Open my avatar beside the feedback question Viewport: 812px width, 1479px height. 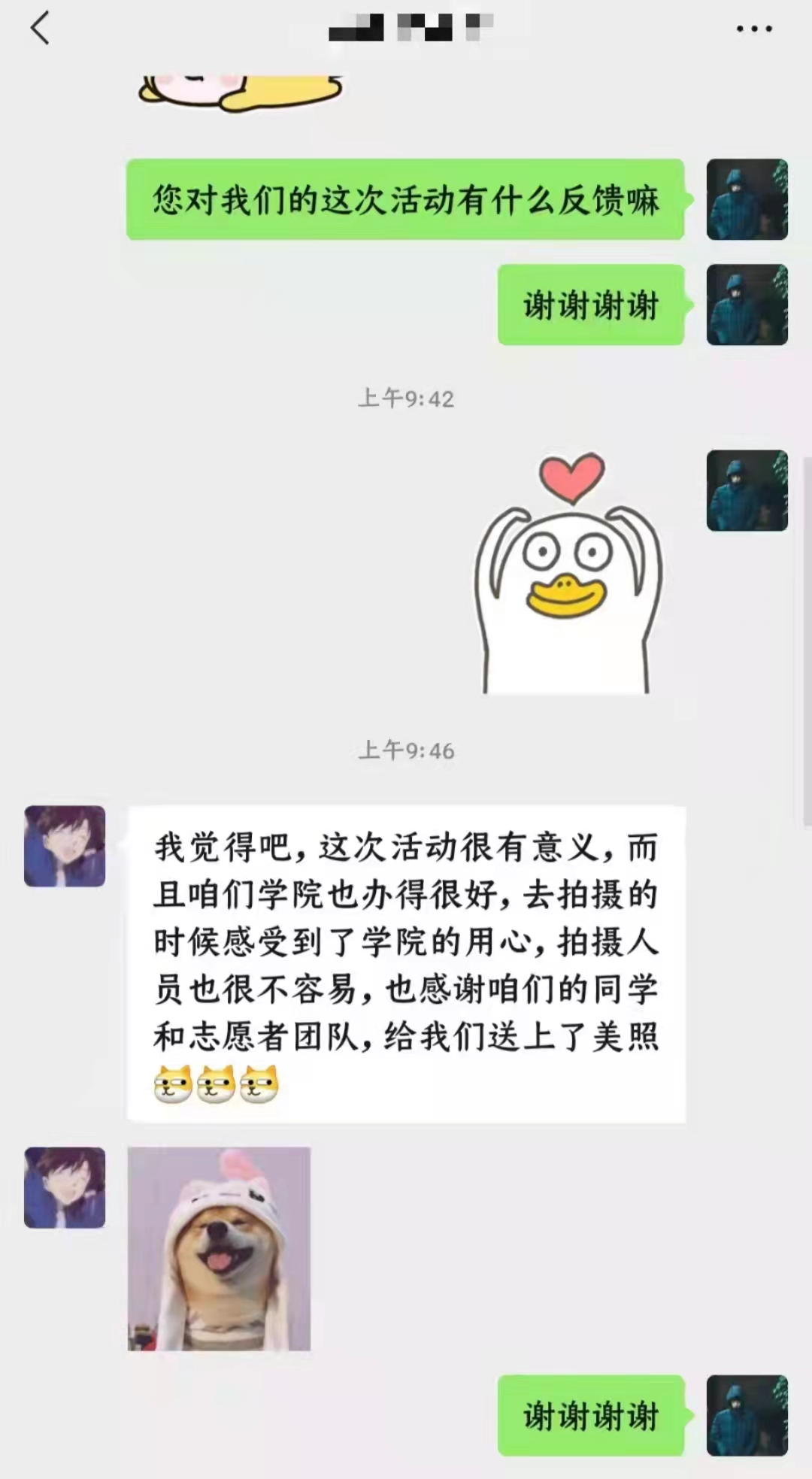[747, 199]
